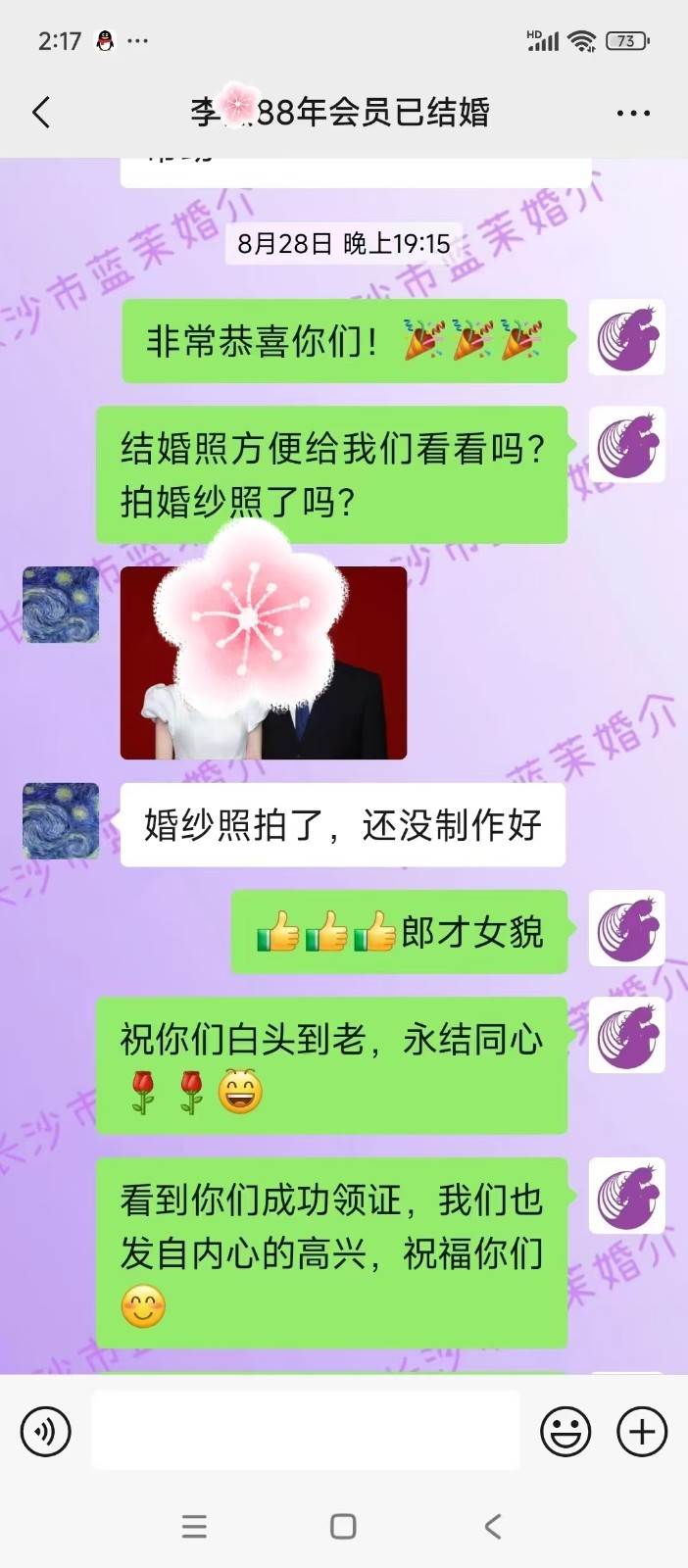Open the plus attachment menu
The height and width of the screenshot is (1568, 688).
tap(642, 1432)
